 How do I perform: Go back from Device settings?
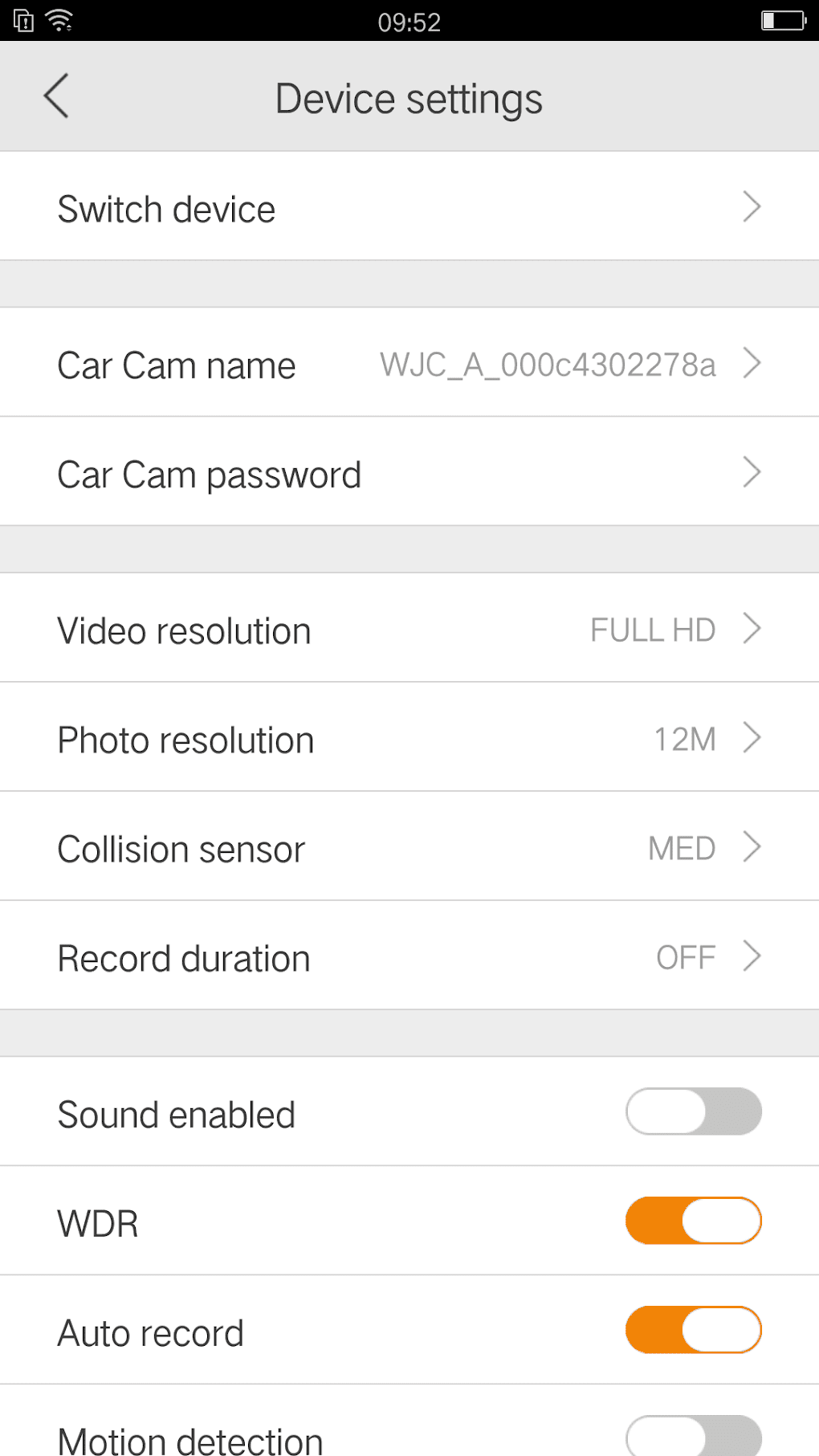(56, 96)
